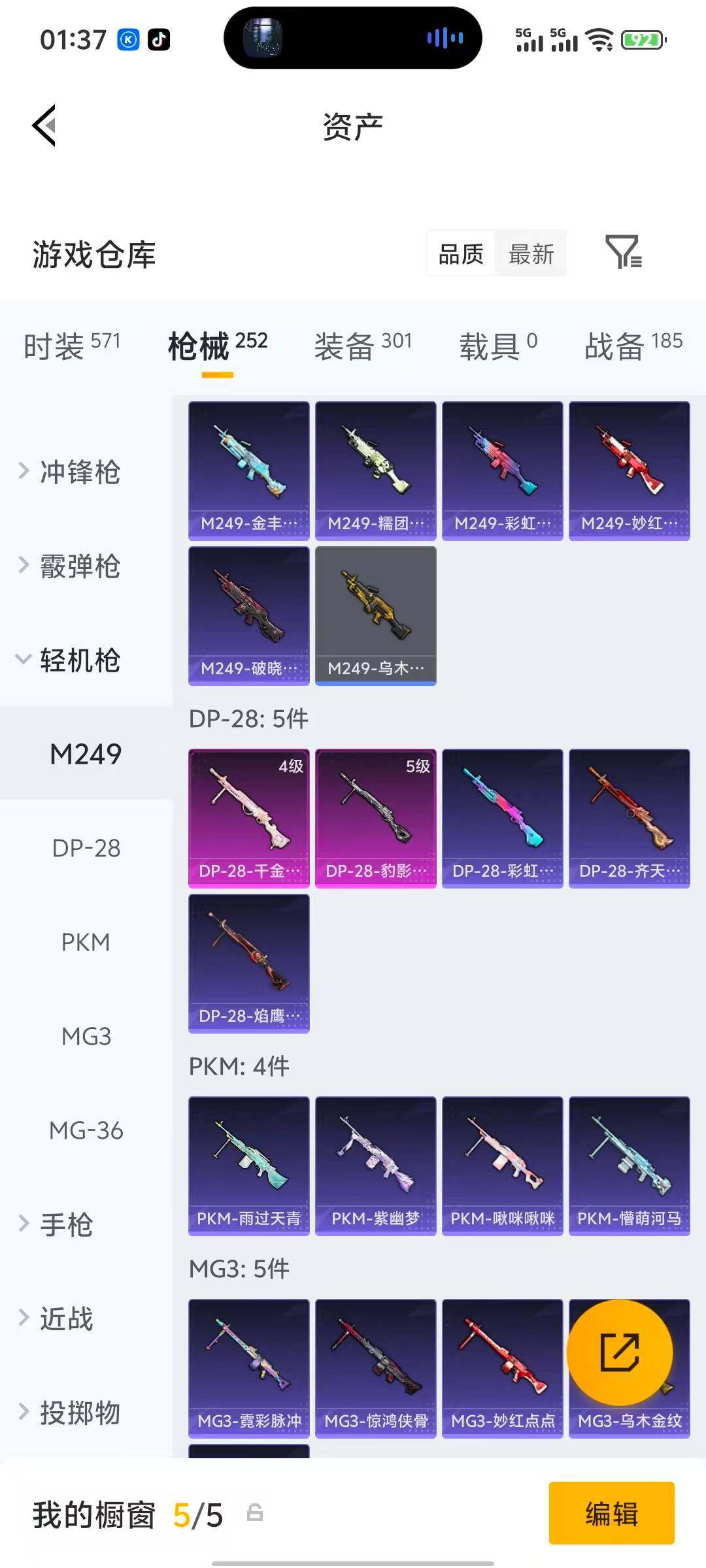Switch to the 战备 tab
The image size is (706, 1568).
click(x=633, y=346)
